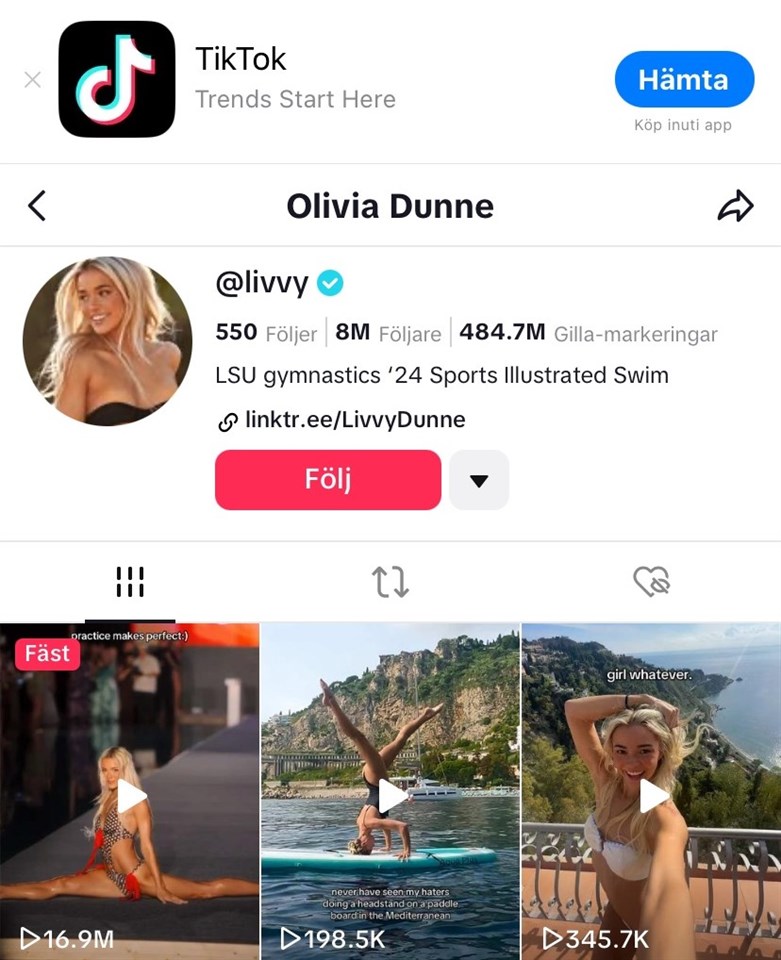The image size is (781, 960).
Task: Open the linktr.ee/LivvyDunne link
Action: pyautogui.click(x=354, y=420)
